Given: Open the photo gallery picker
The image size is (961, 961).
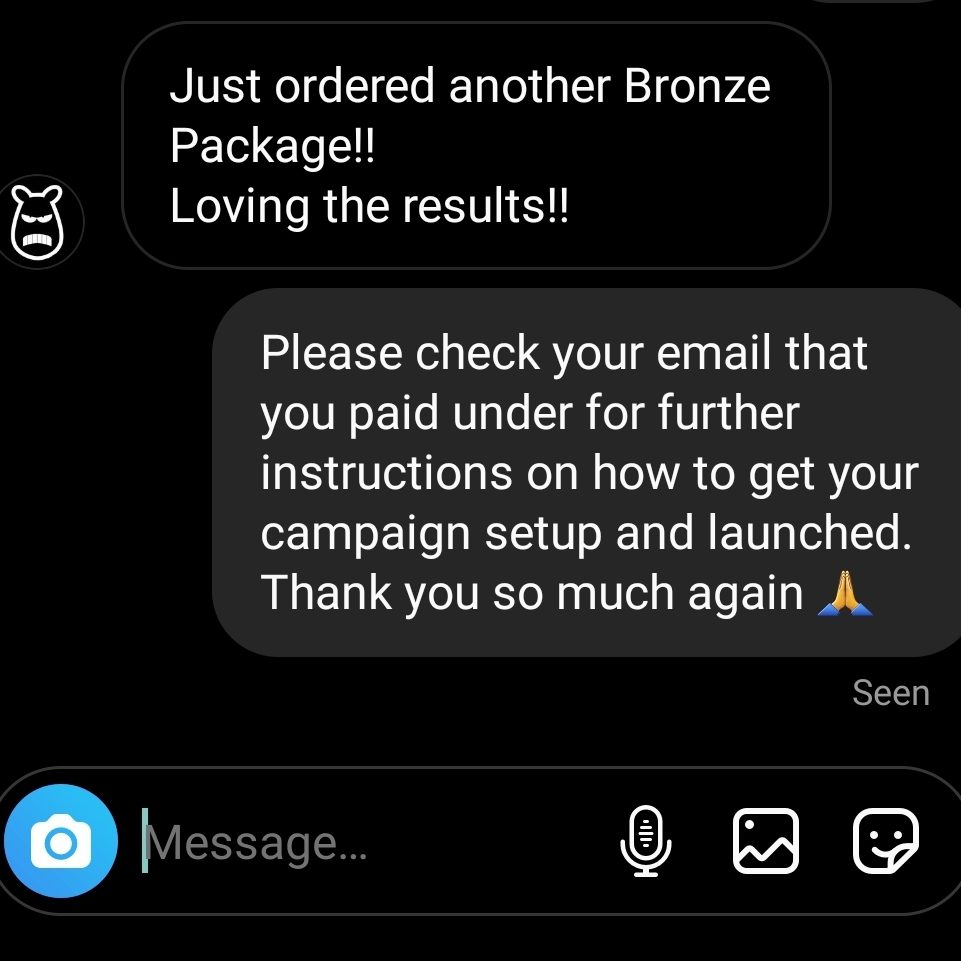Looking at the screenshot, I should coord(766,841).
